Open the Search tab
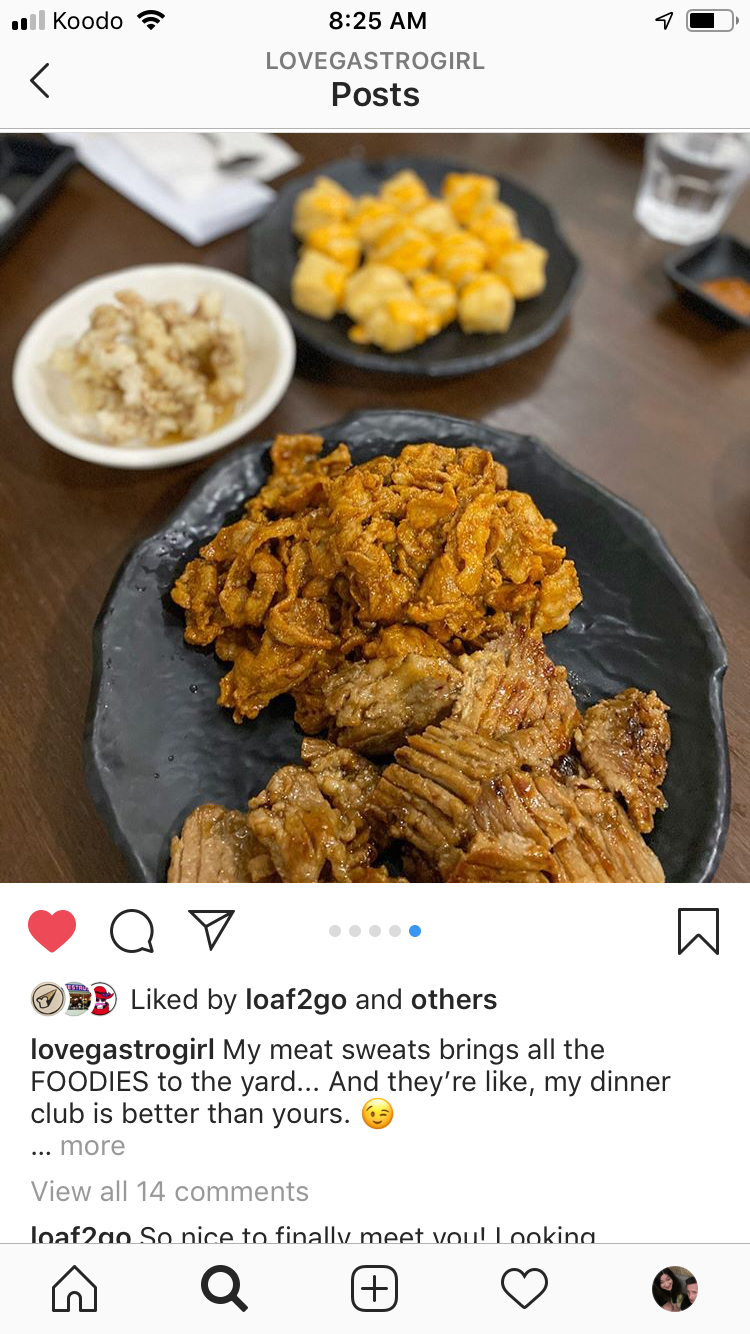Viewport: 750px width, 1334px height. tap(224, 1289)
